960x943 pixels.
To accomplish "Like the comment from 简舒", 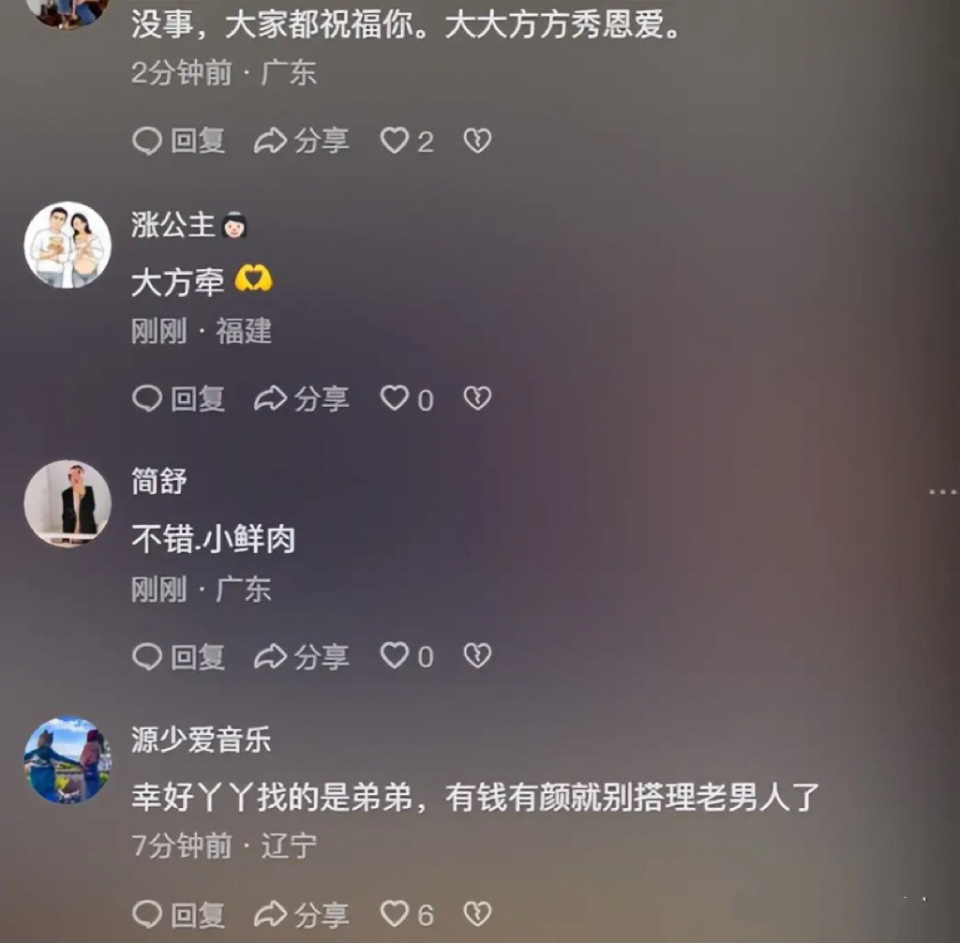I will pos(395,656).
